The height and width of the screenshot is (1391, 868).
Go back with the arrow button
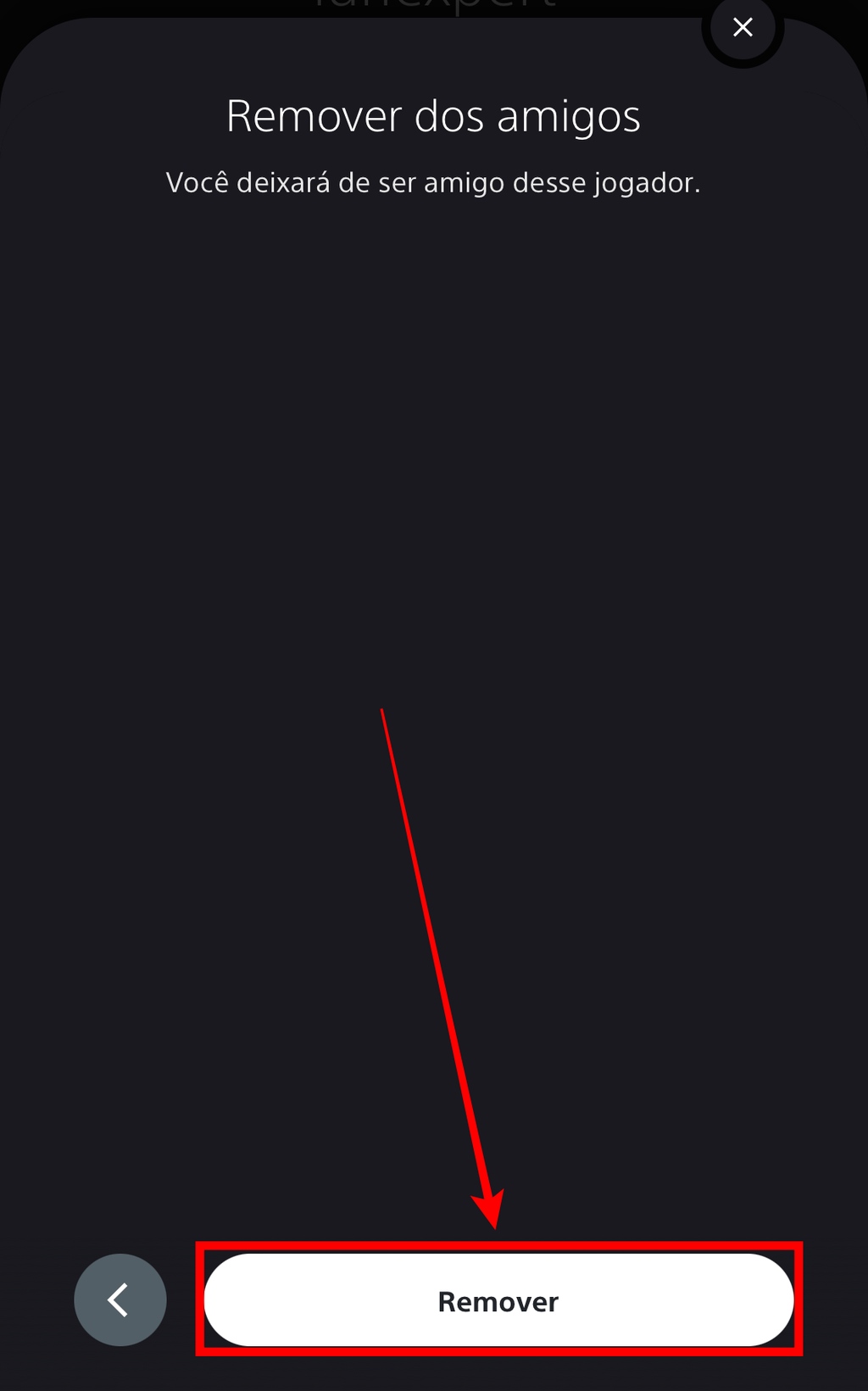pos(120,1299)
